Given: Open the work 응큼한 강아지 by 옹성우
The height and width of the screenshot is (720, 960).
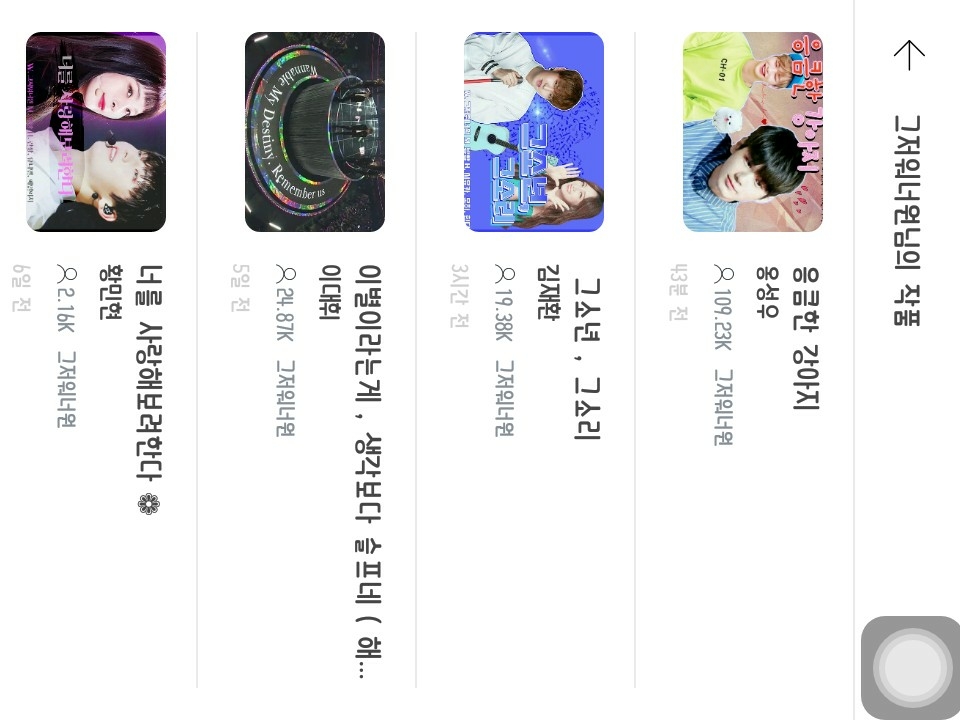Looking at the screenshot, I should point(744,360).
